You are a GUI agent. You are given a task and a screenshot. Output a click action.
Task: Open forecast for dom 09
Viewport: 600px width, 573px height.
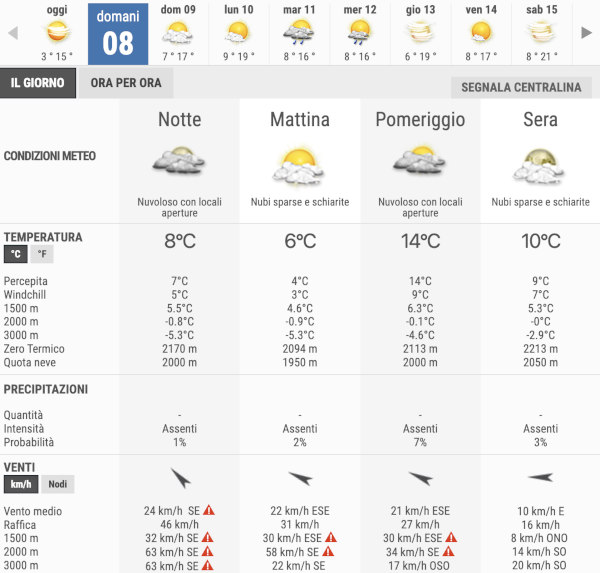point(178,33)
